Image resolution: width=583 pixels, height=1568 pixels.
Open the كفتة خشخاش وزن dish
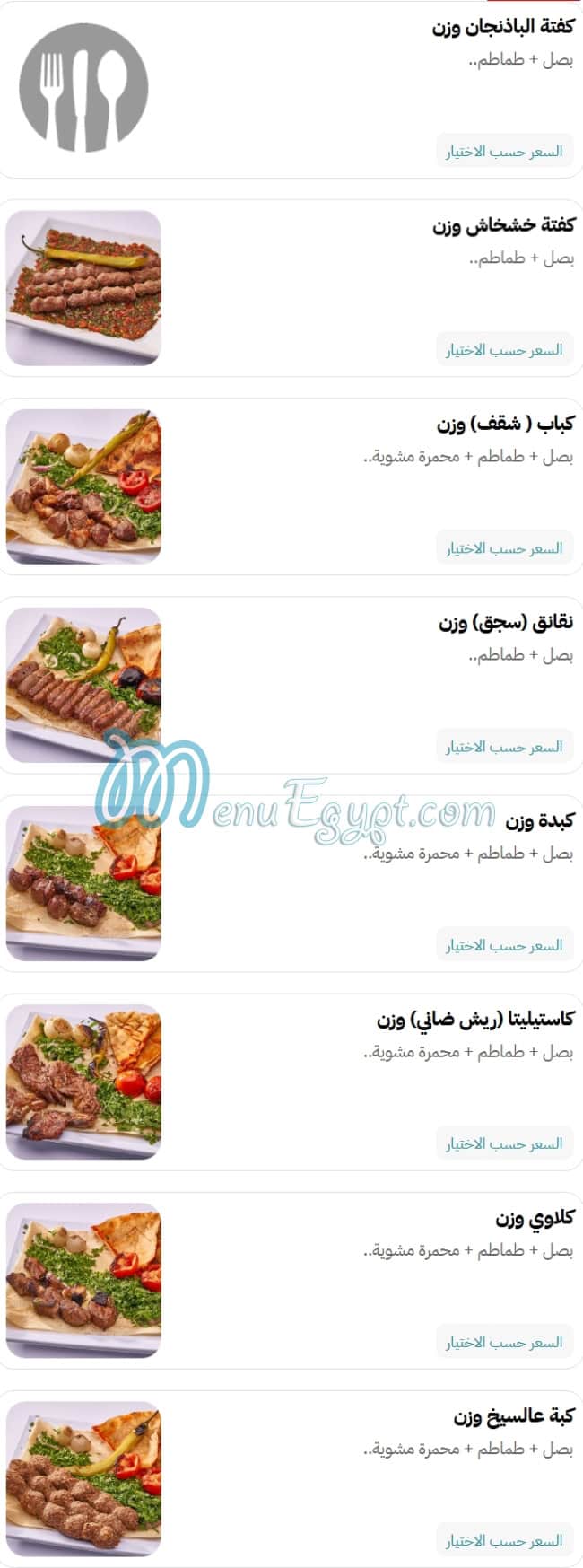tap(502, 226)
